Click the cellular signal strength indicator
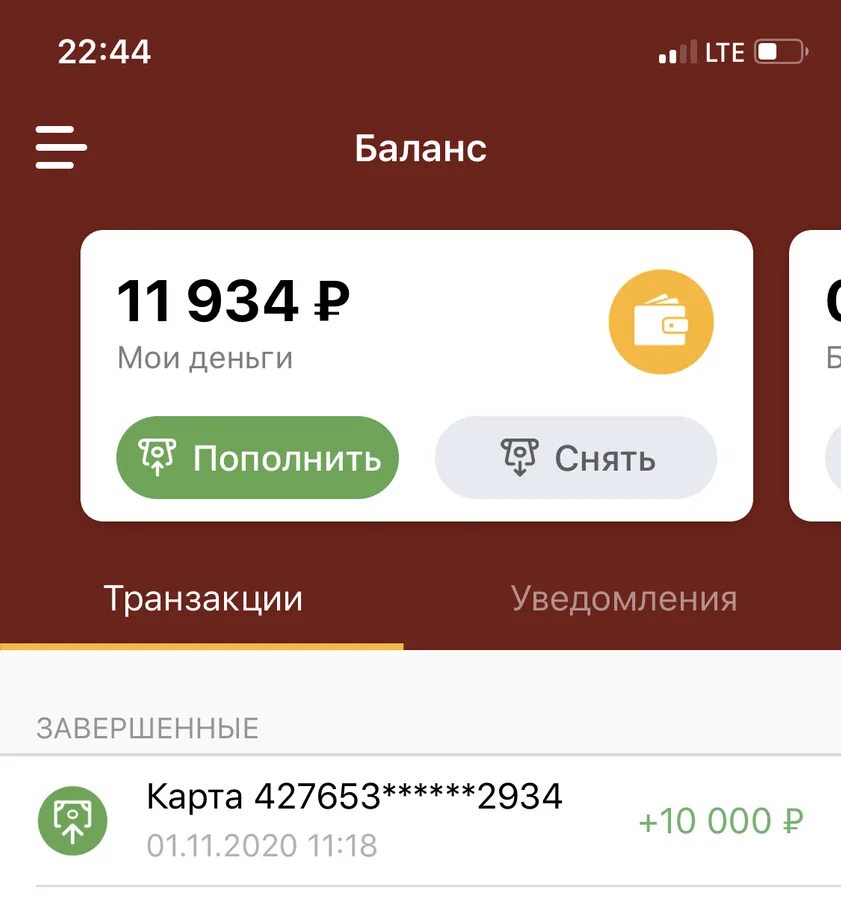Image resolution: width=841 pixels, height=897 pixels. pyautogui.click(x=675, y=50)
